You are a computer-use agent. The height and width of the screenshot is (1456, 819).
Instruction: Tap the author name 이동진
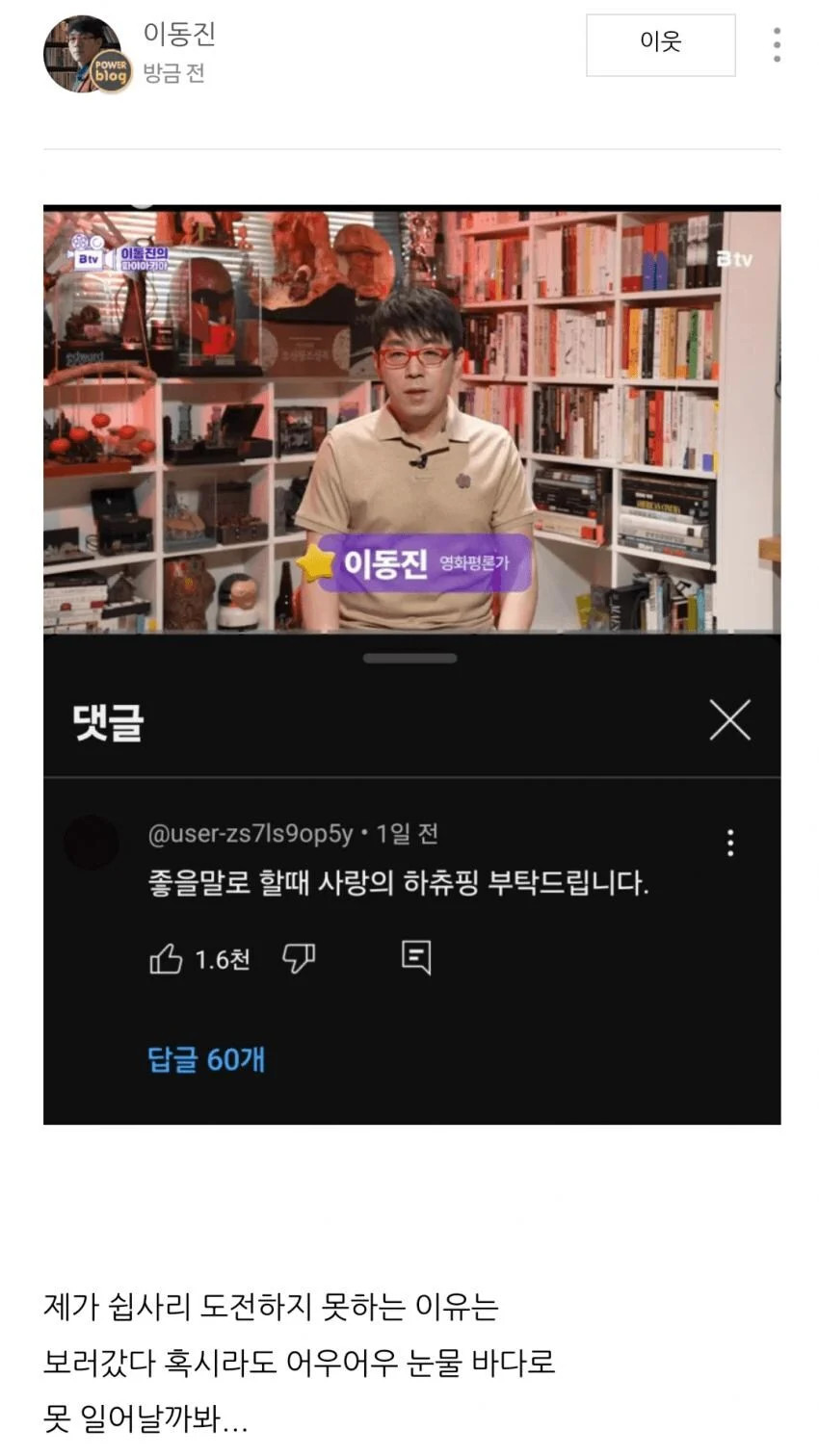click(x=179, y=34)
